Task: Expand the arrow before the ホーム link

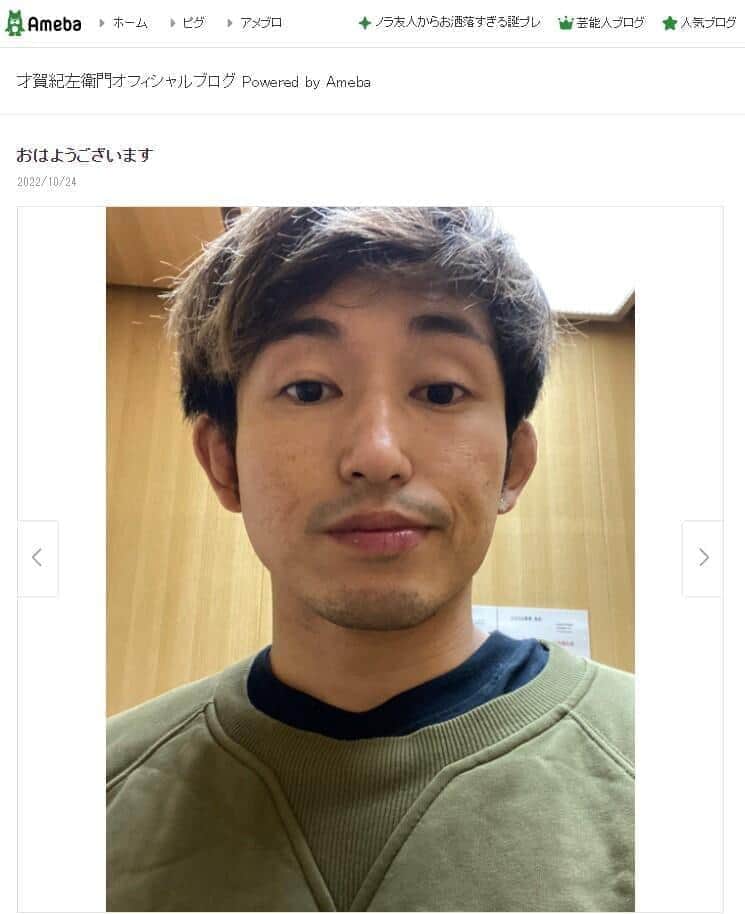Action: (x=100, y=20)
